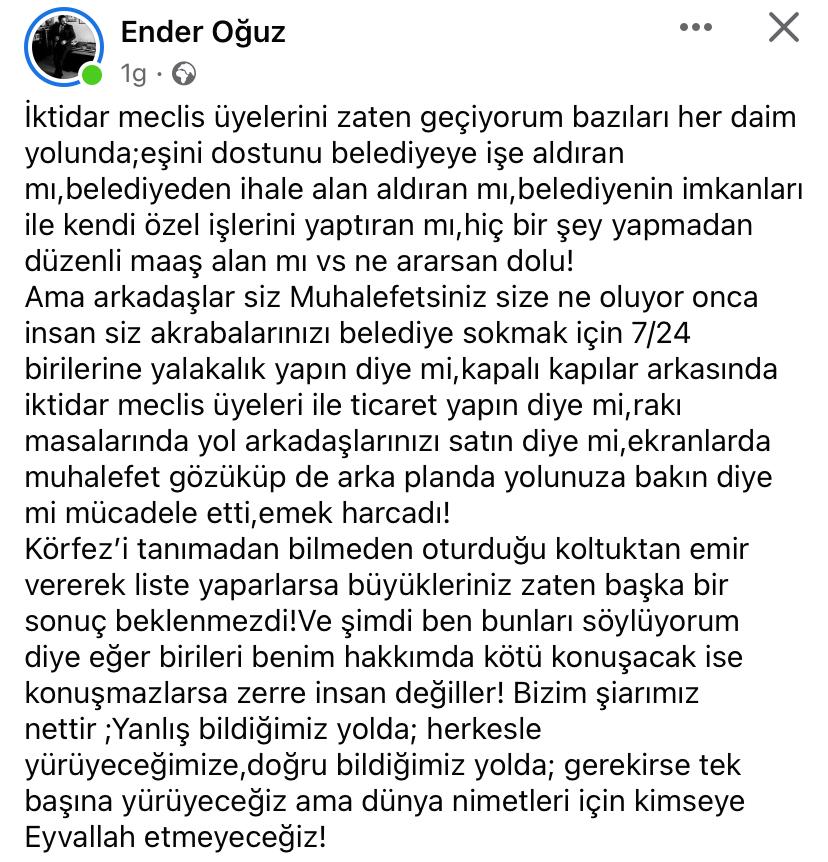Image resolution: width=828 pixels, height=862 pixels.
Task: Open the Ender Oğuz profile name link
Action: point(203,32)
